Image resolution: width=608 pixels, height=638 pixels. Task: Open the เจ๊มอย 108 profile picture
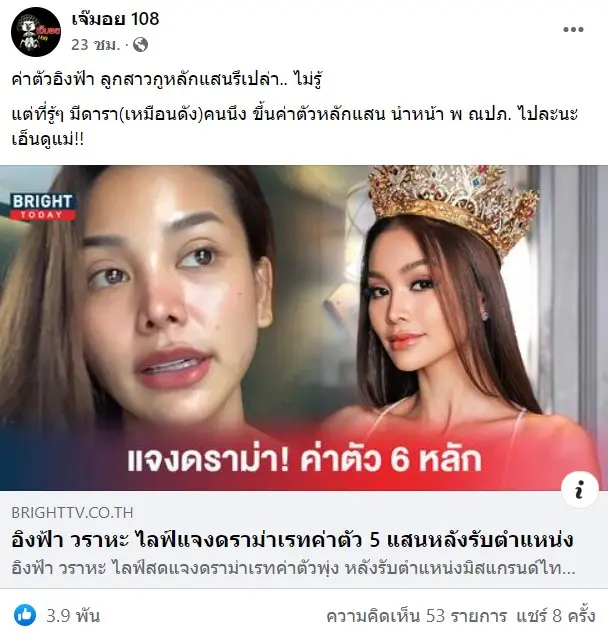click(36, 31)
